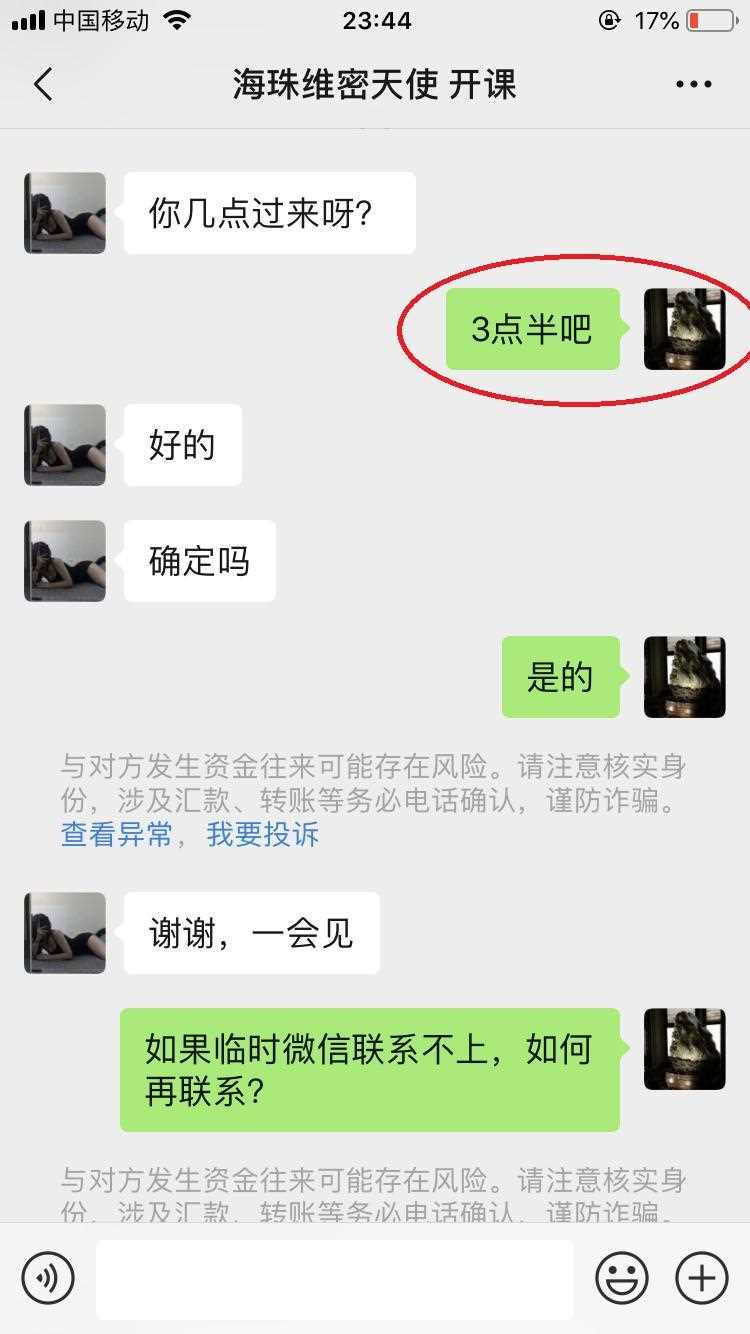Viewport: 750px width, 1334px height.
Task: Focus the message text field
Action: click(334, 1279)
